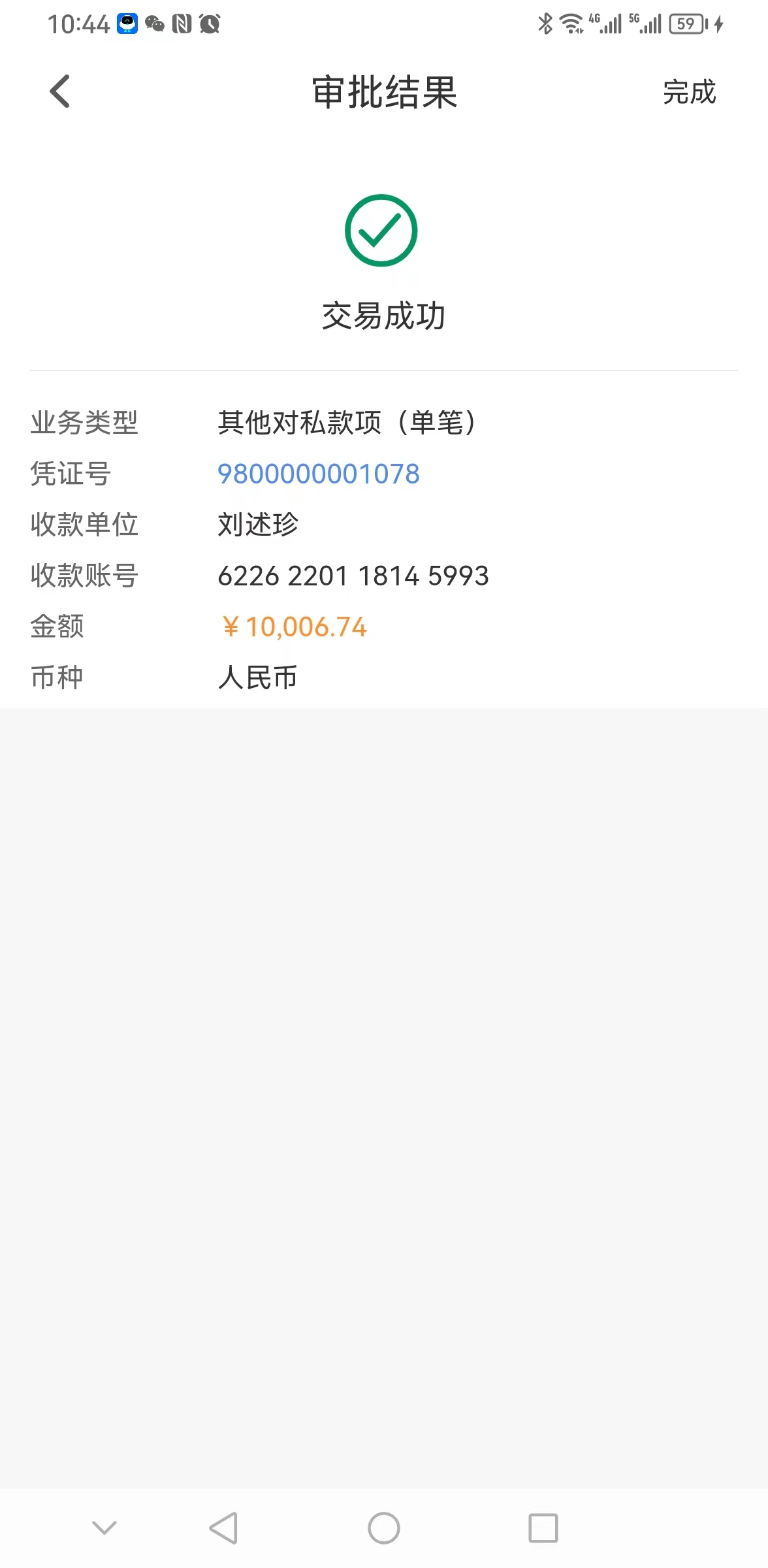Go back using the top-left arrow
768x1568 pixels.
point(60,91)
